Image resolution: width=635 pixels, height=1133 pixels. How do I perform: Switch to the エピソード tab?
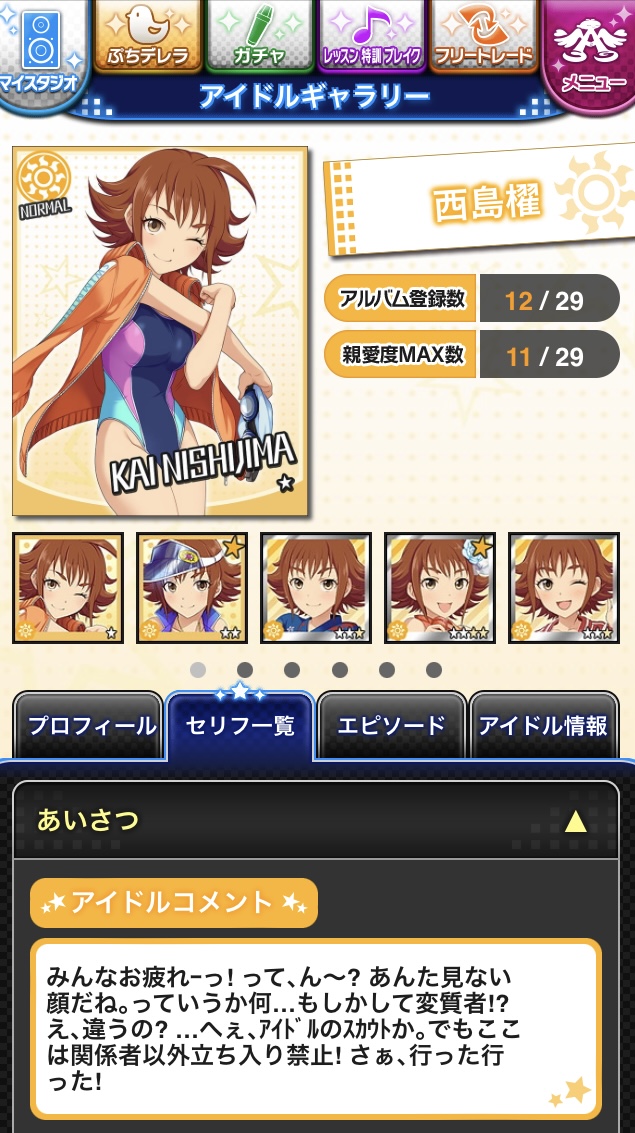[x=392, y=725]
